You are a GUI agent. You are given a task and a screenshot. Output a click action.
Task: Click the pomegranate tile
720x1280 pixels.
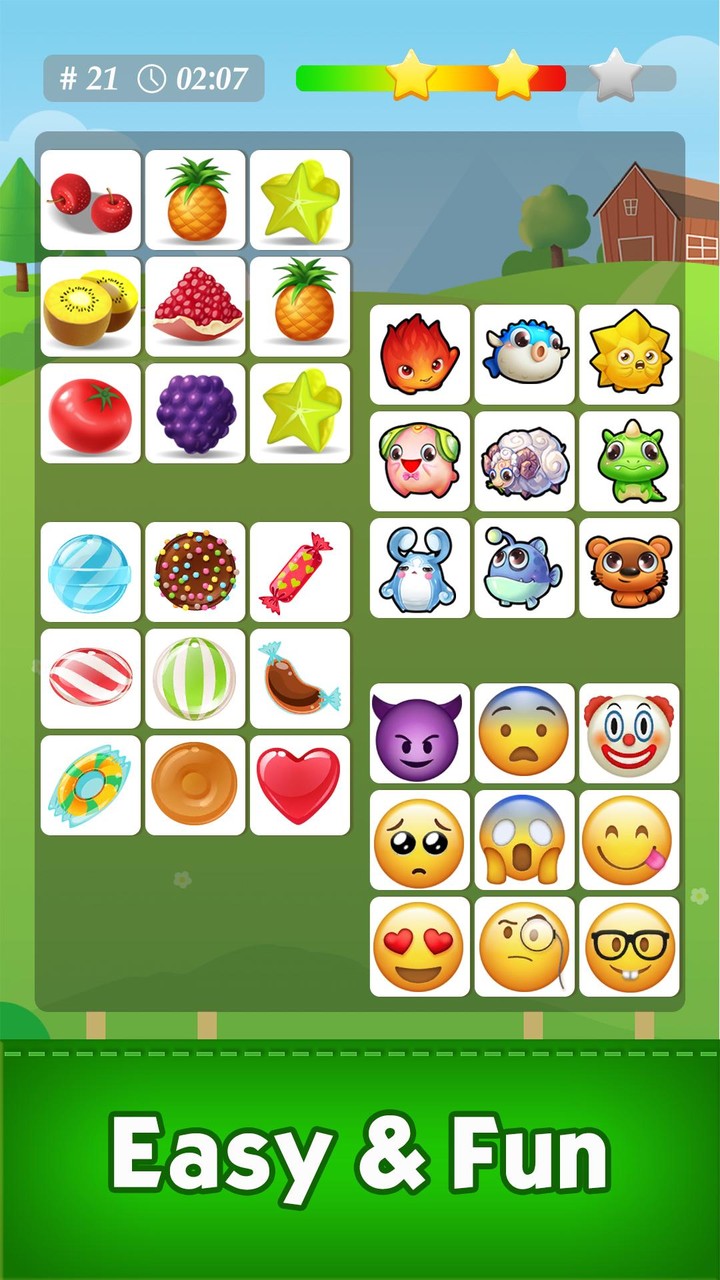click(x=196, y=305)
